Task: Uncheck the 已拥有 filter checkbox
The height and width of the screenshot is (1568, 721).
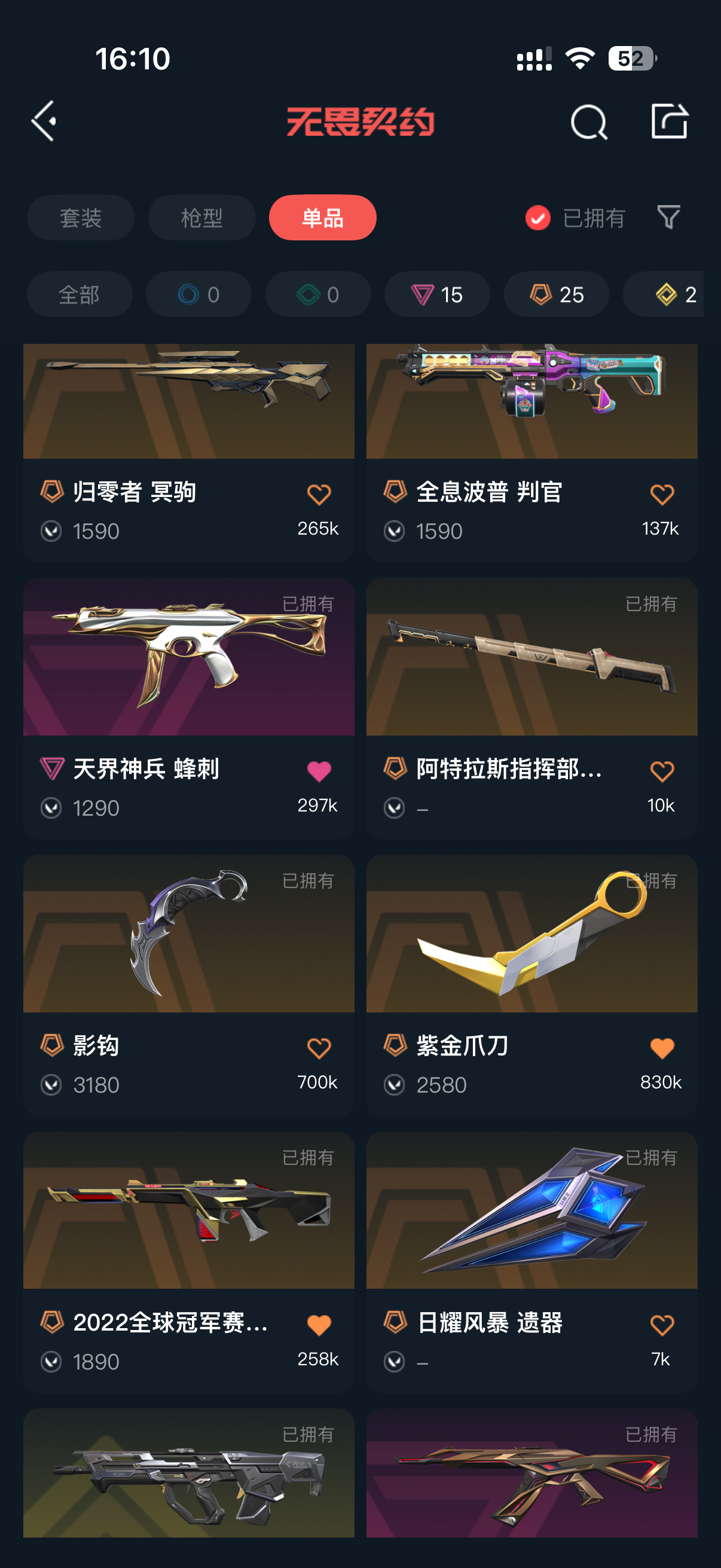Action: [x=538, y=218]
